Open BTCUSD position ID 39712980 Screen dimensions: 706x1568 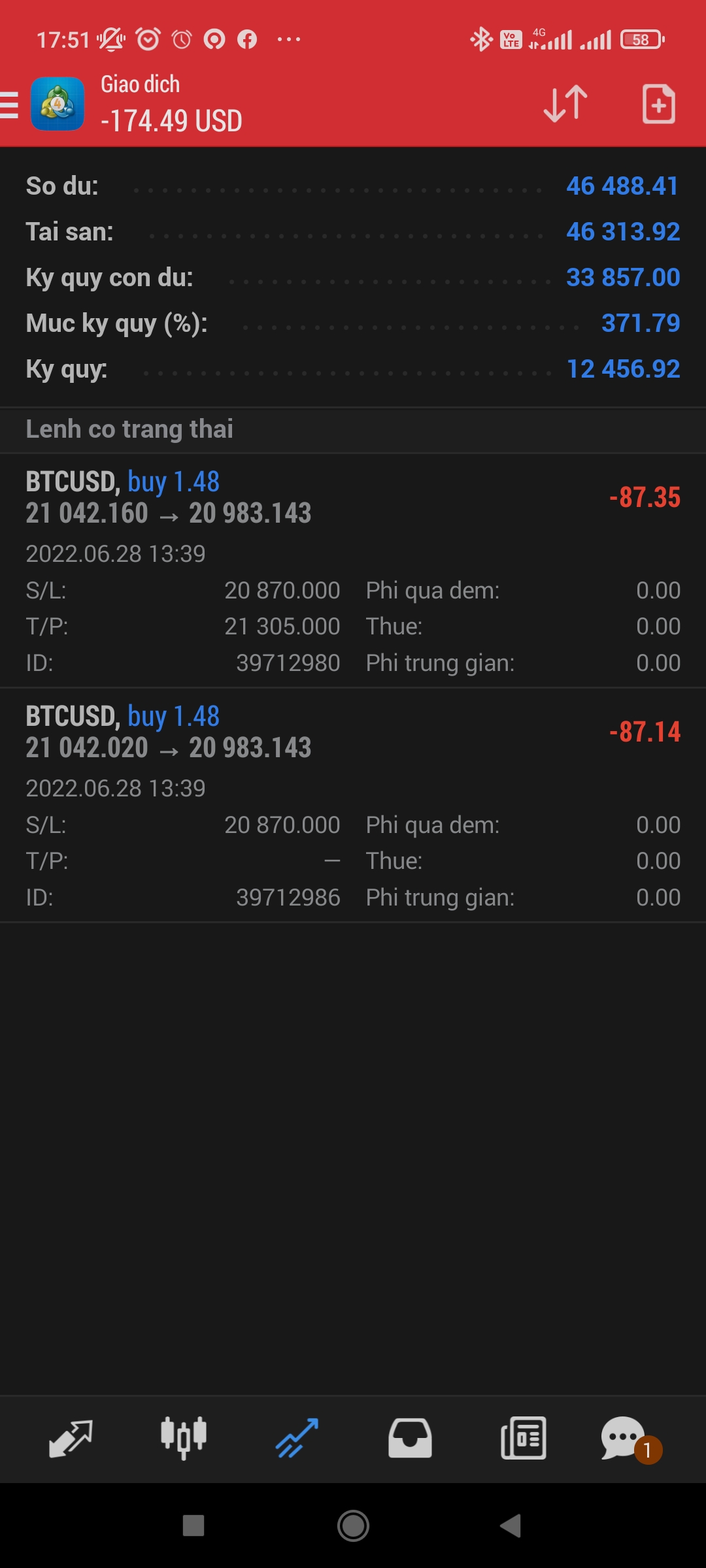(353, 570)
